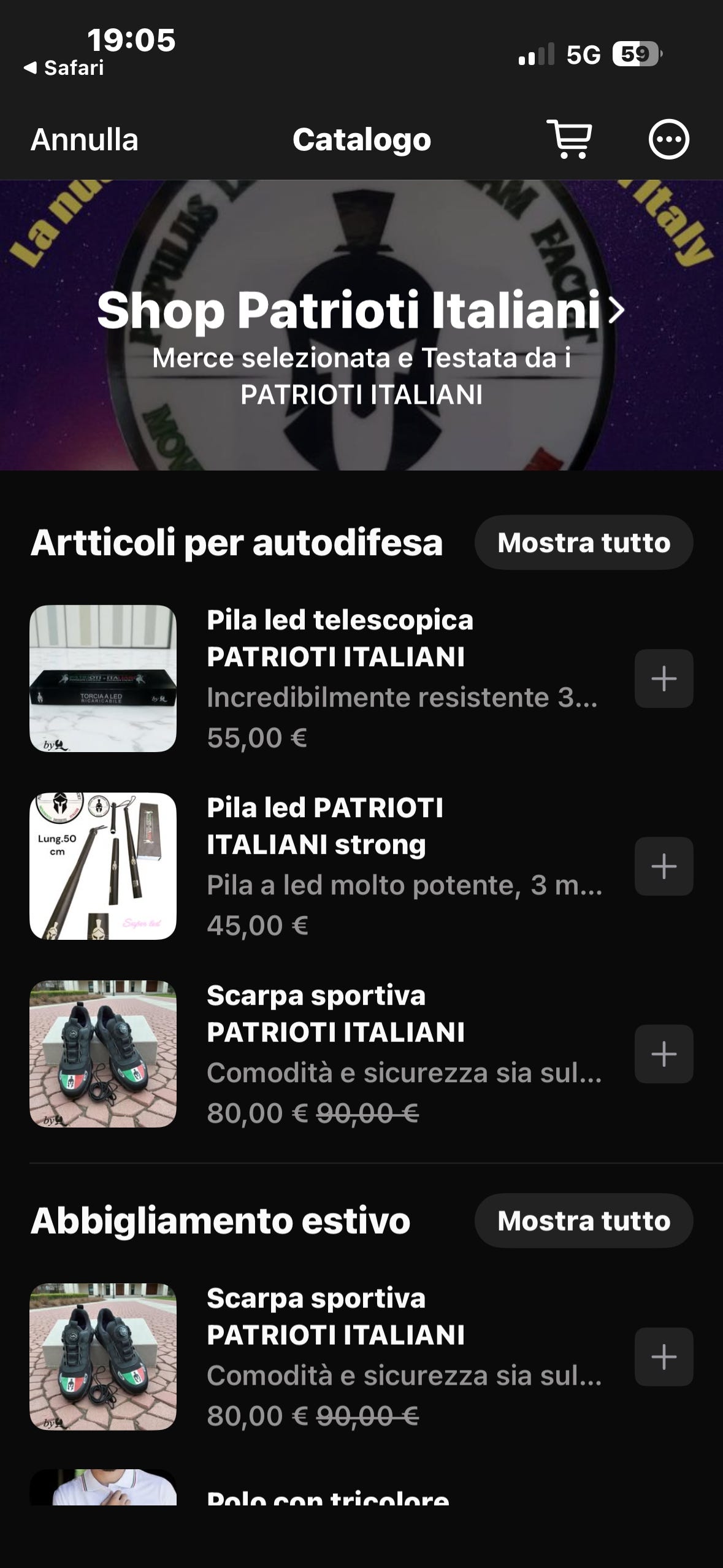
Task: Open the shopping cart
Action: [x=570, y=139]
